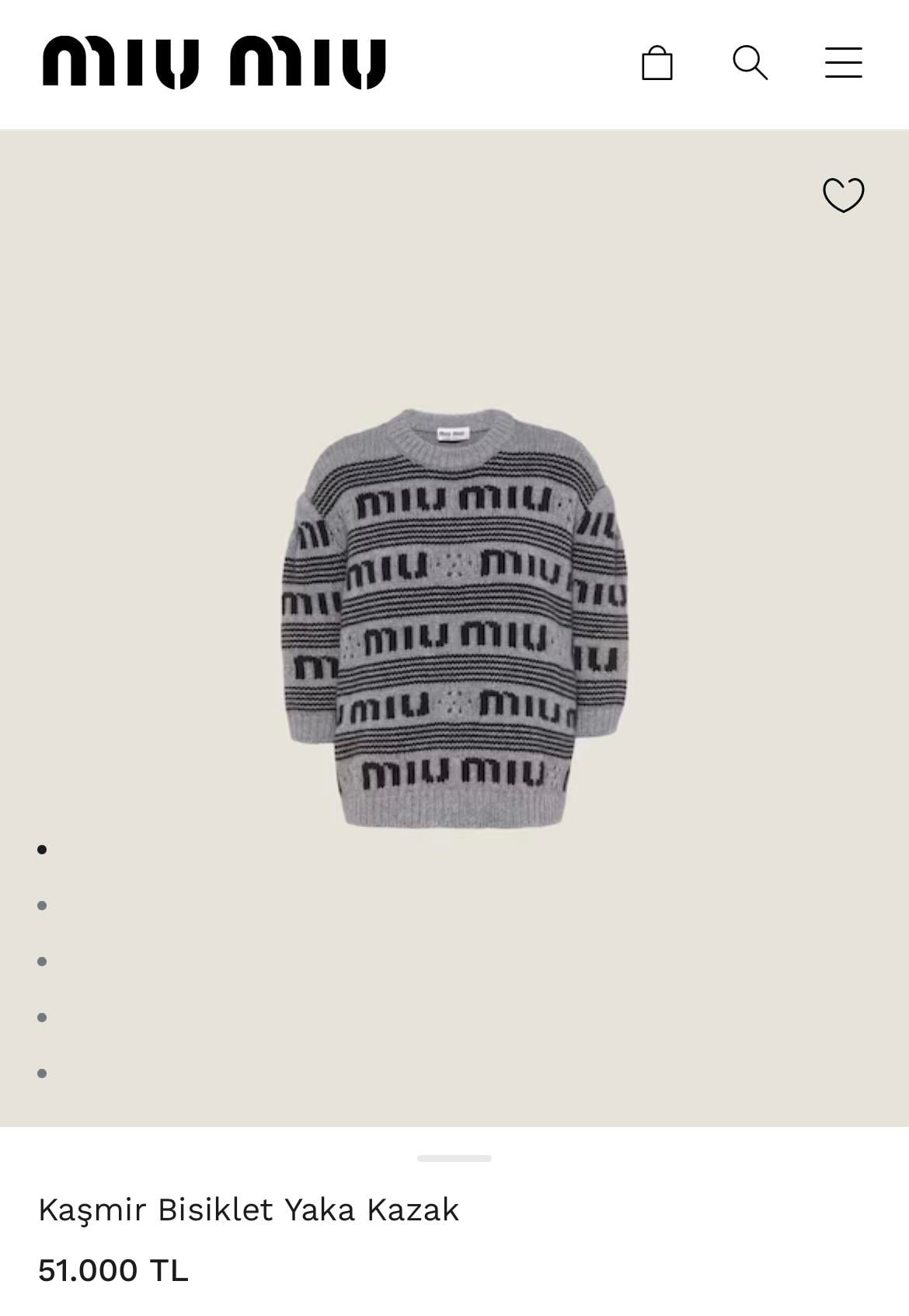Tap the product details sheet handle
Screen dimensions: 909x1316
(x=454, y=1158)
